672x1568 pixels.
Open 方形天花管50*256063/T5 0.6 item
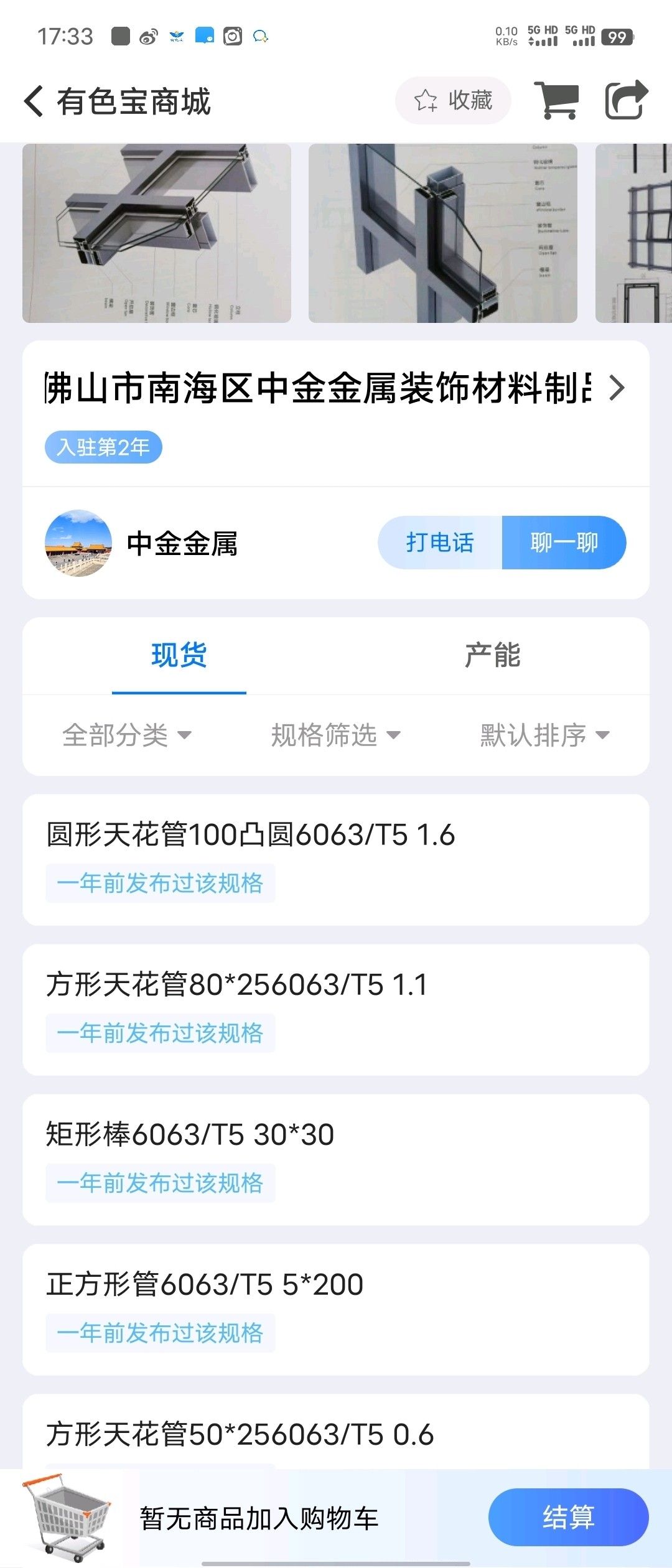(336, 1435)
